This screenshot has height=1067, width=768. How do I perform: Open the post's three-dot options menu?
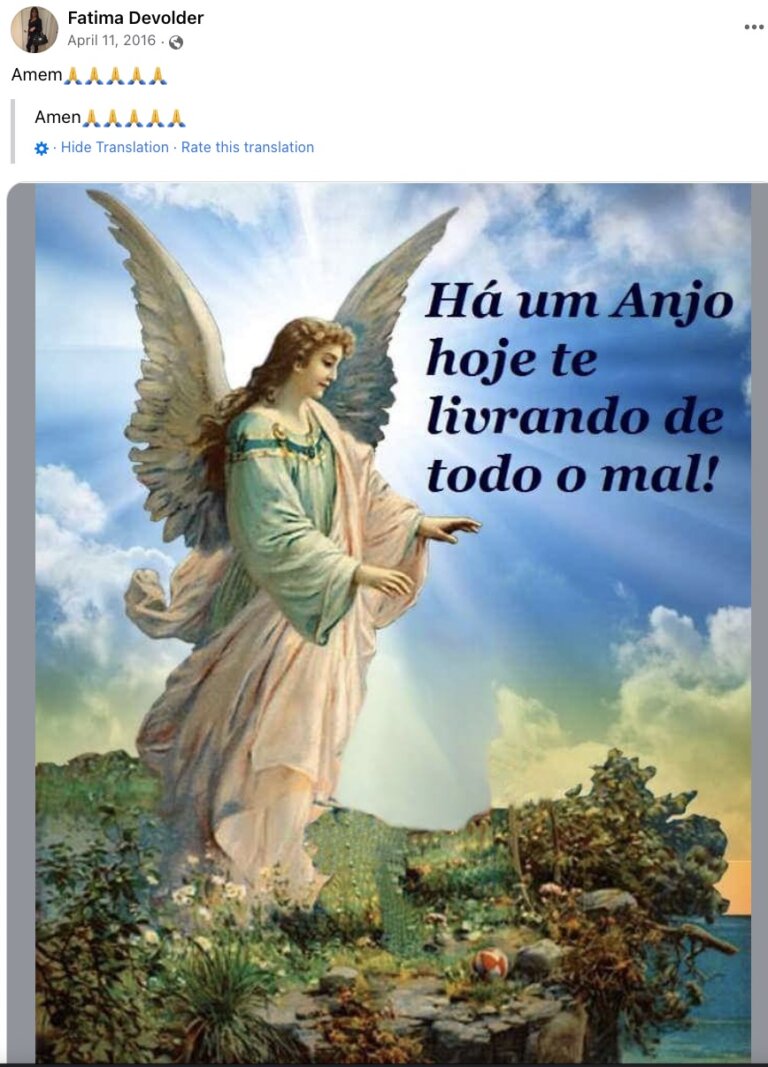coord(753,27)
